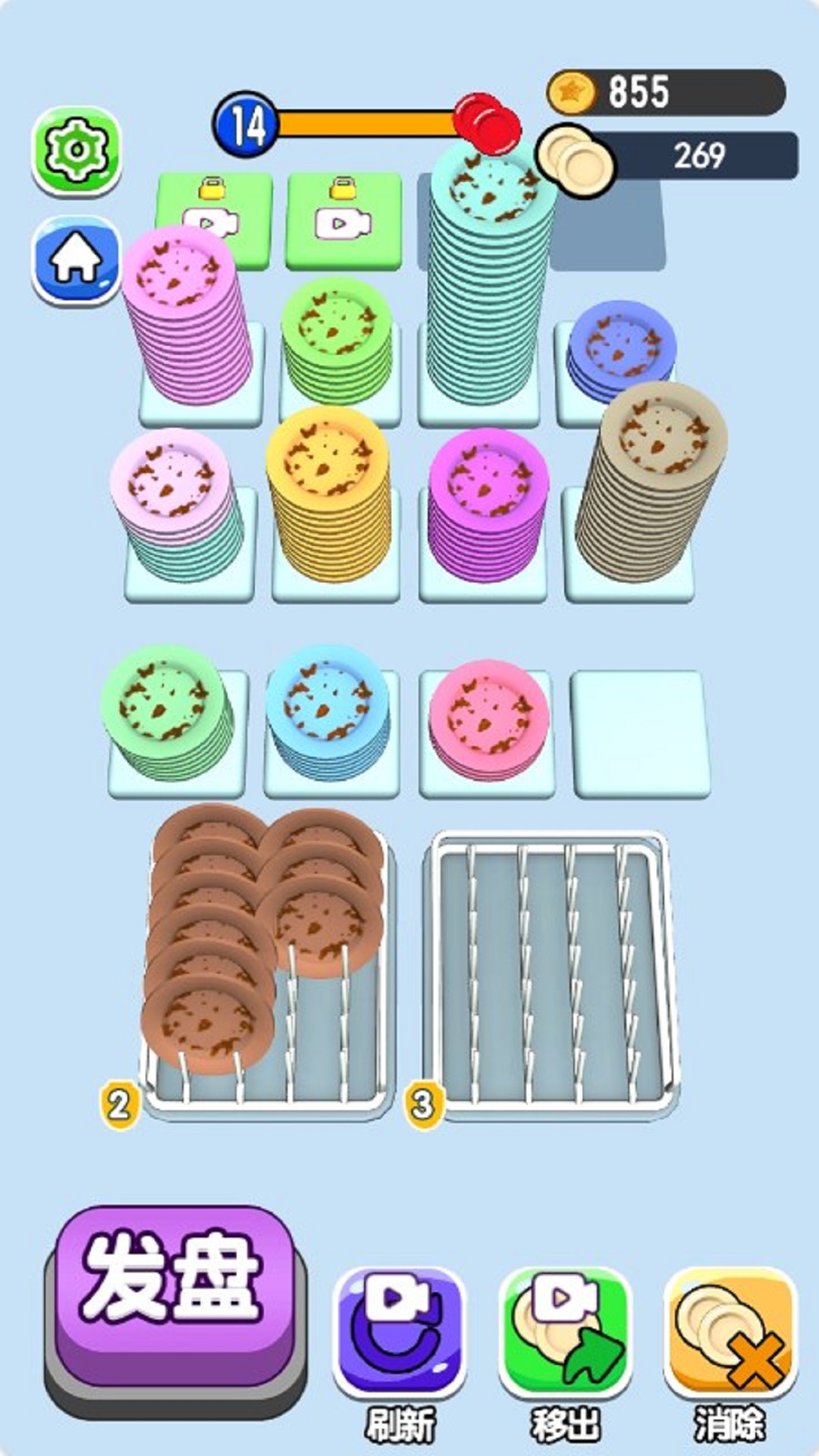Use the 消除 eliminate power-up

730,1332
